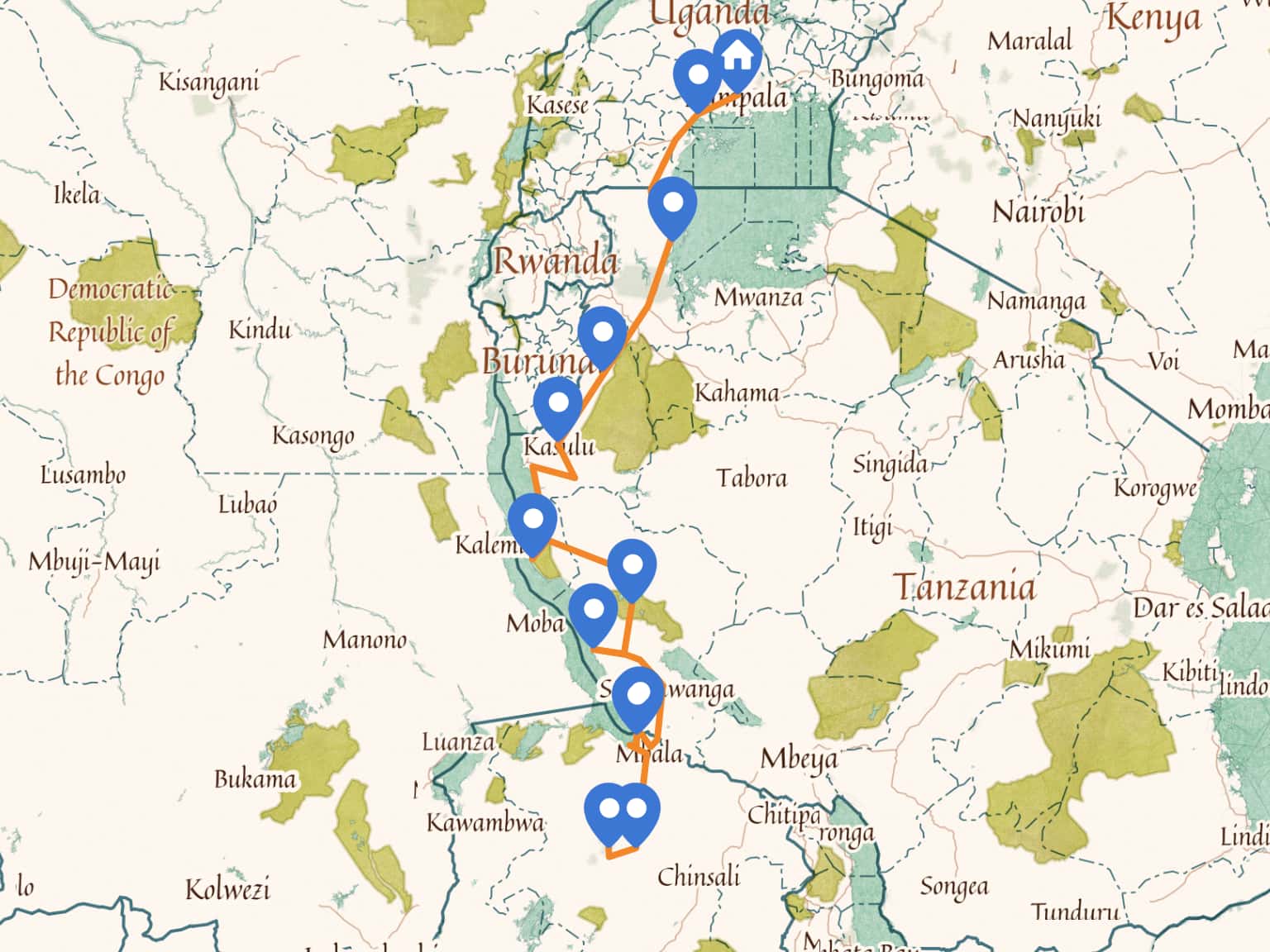Viewport: 1270px width, 952px height.
Task: Open the pin above the Burundi label
Action: [x=603, y=334]
